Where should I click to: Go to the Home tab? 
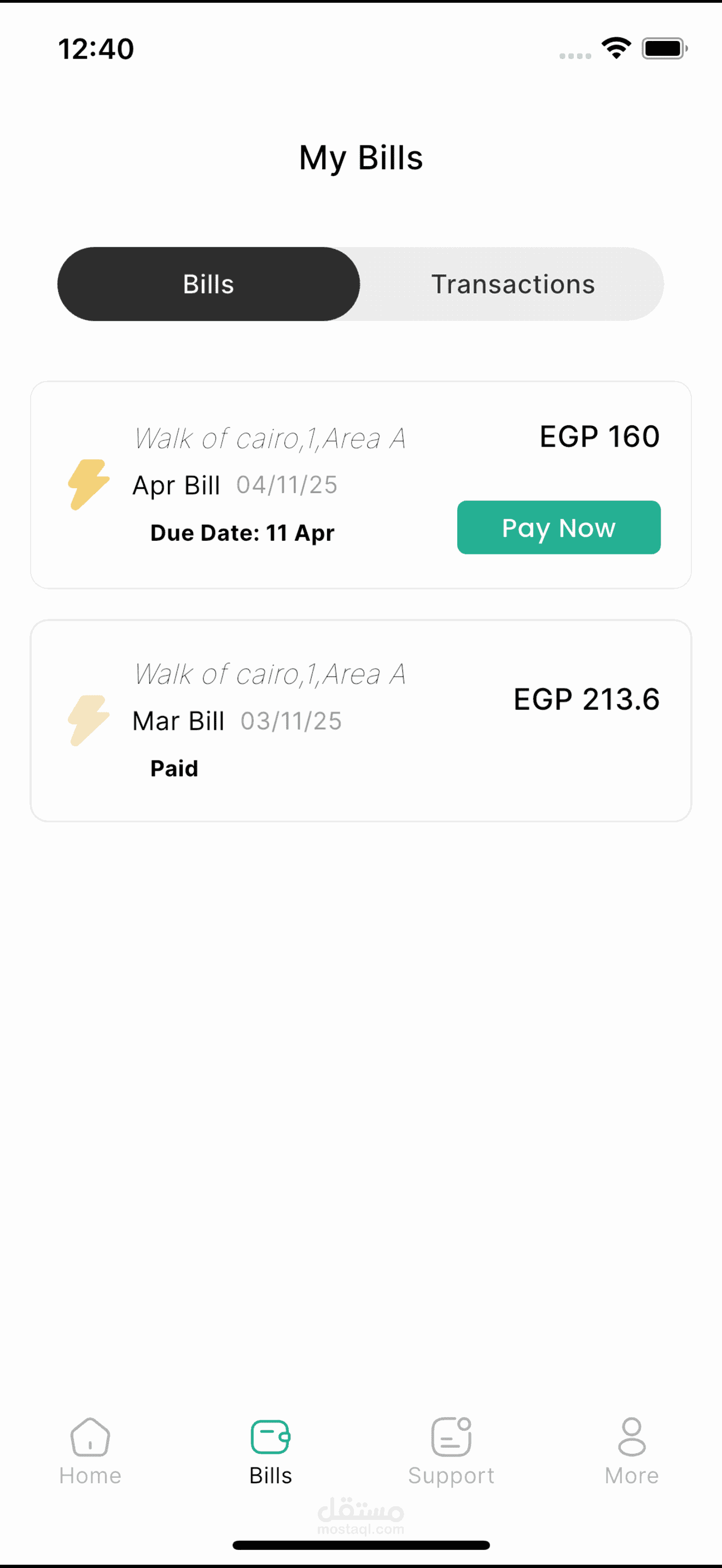[90, 1451]
